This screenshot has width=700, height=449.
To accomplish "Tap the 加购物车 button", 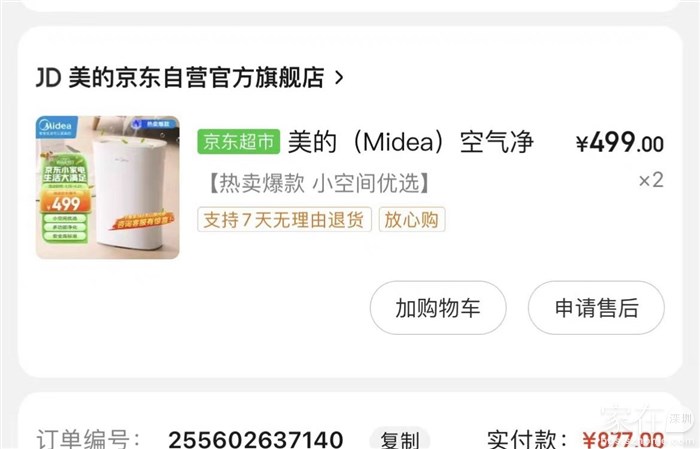I will pyautogui.click(x=438, y=308).
